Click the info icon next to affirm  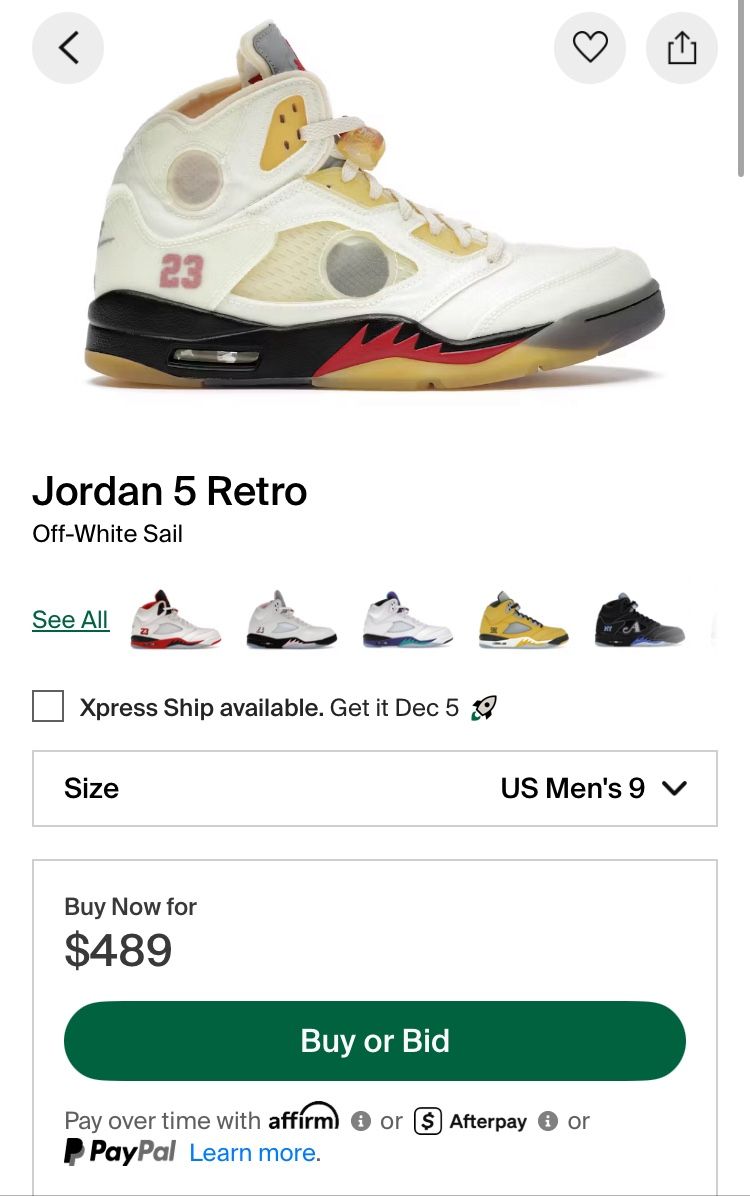tap(359, 1121)
